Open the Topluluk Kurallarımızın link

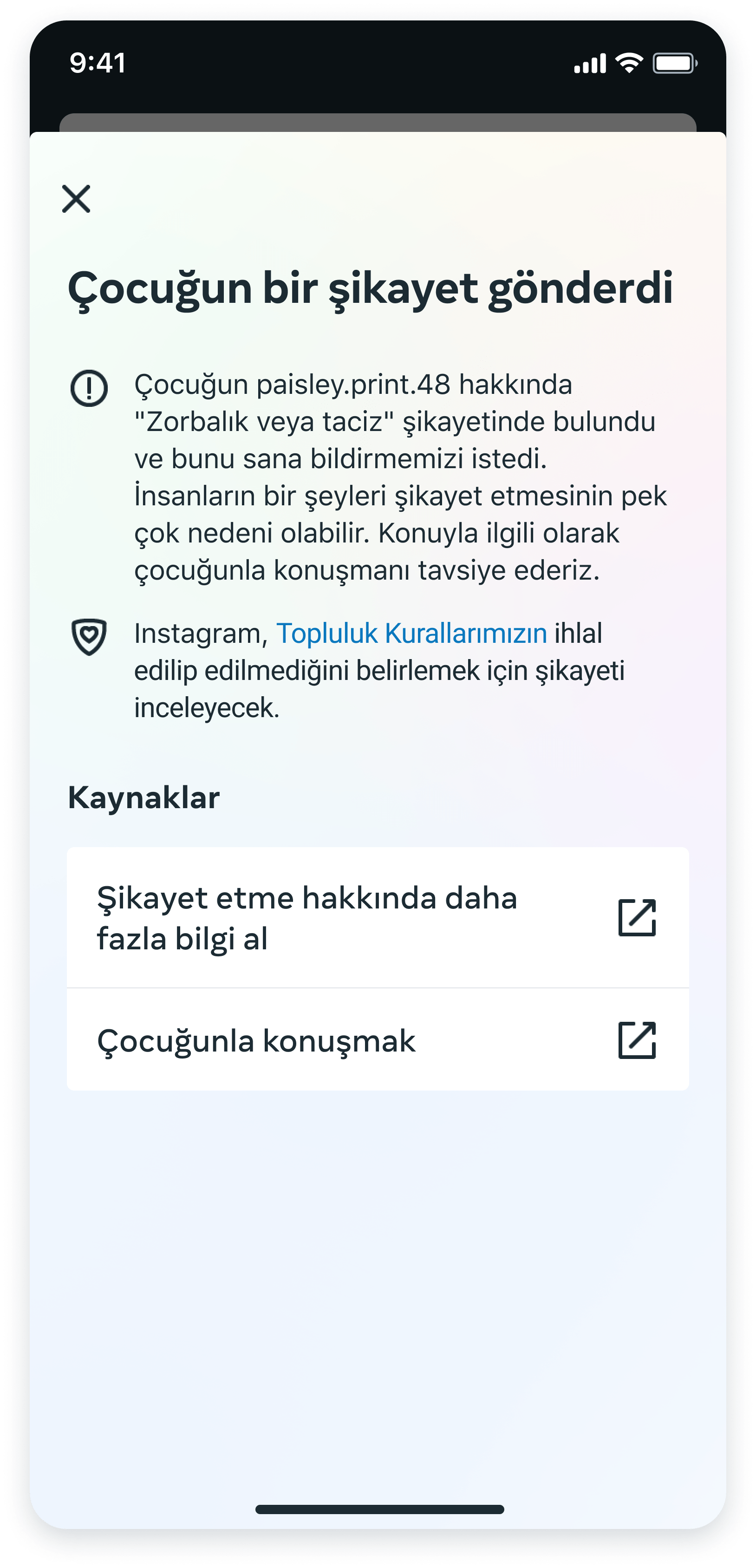tap(411, 634)
